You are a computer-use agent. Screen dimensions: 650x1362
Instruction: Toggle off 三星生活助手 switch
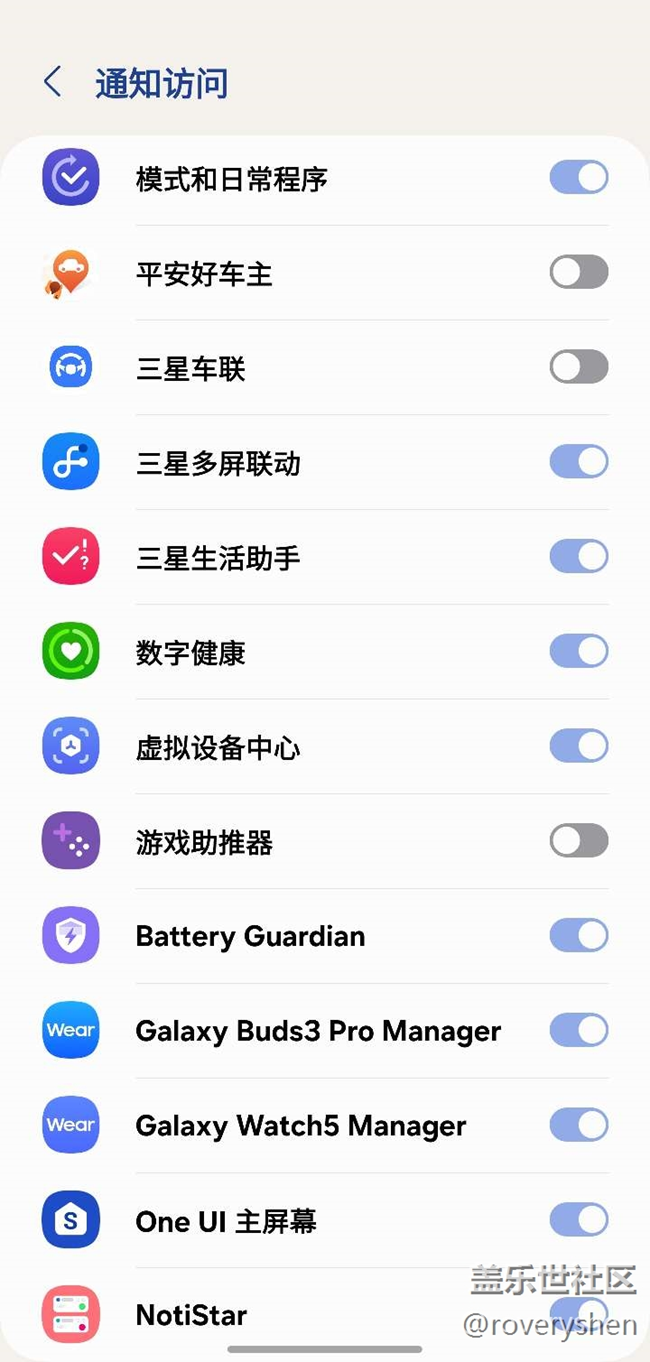(x=578, y=557)
